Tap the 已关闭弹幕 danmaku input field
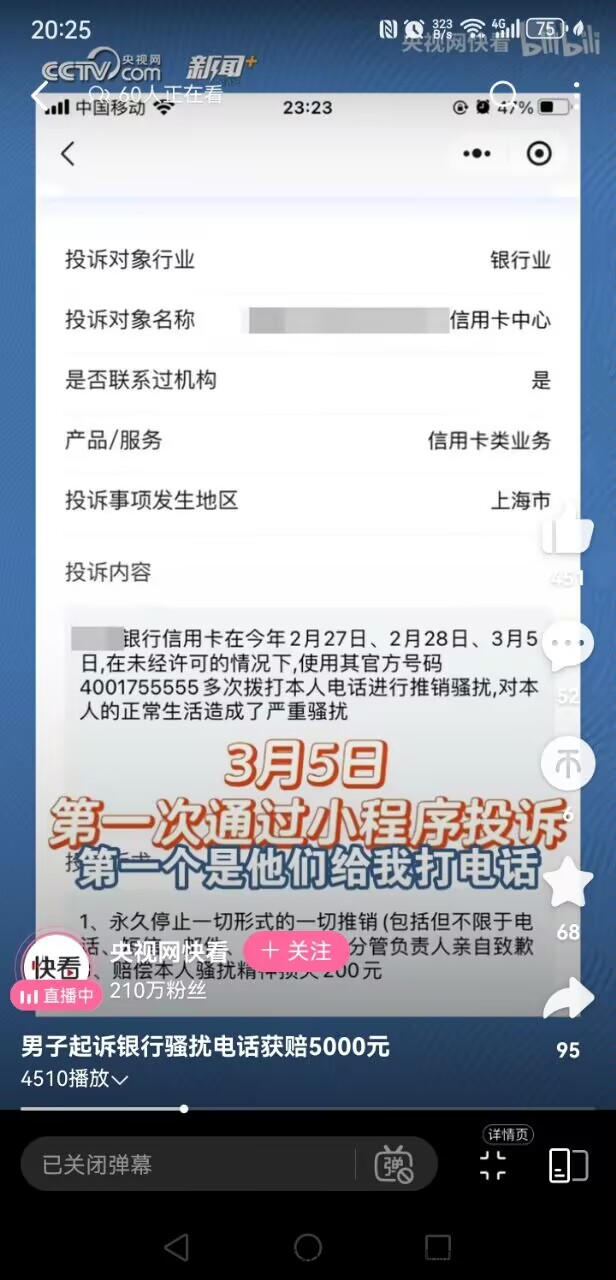 [185, 1164]
